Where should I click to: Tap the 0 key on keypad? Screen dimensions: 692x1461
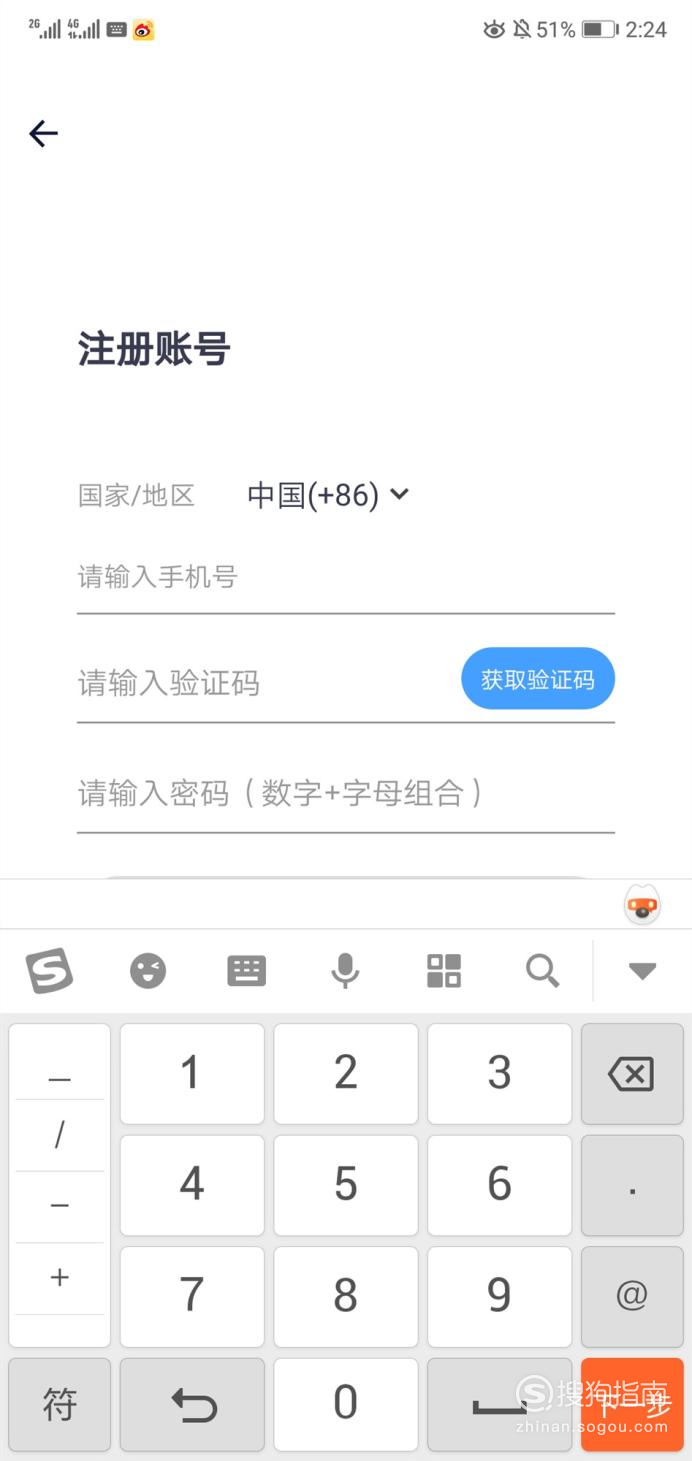345,1405
